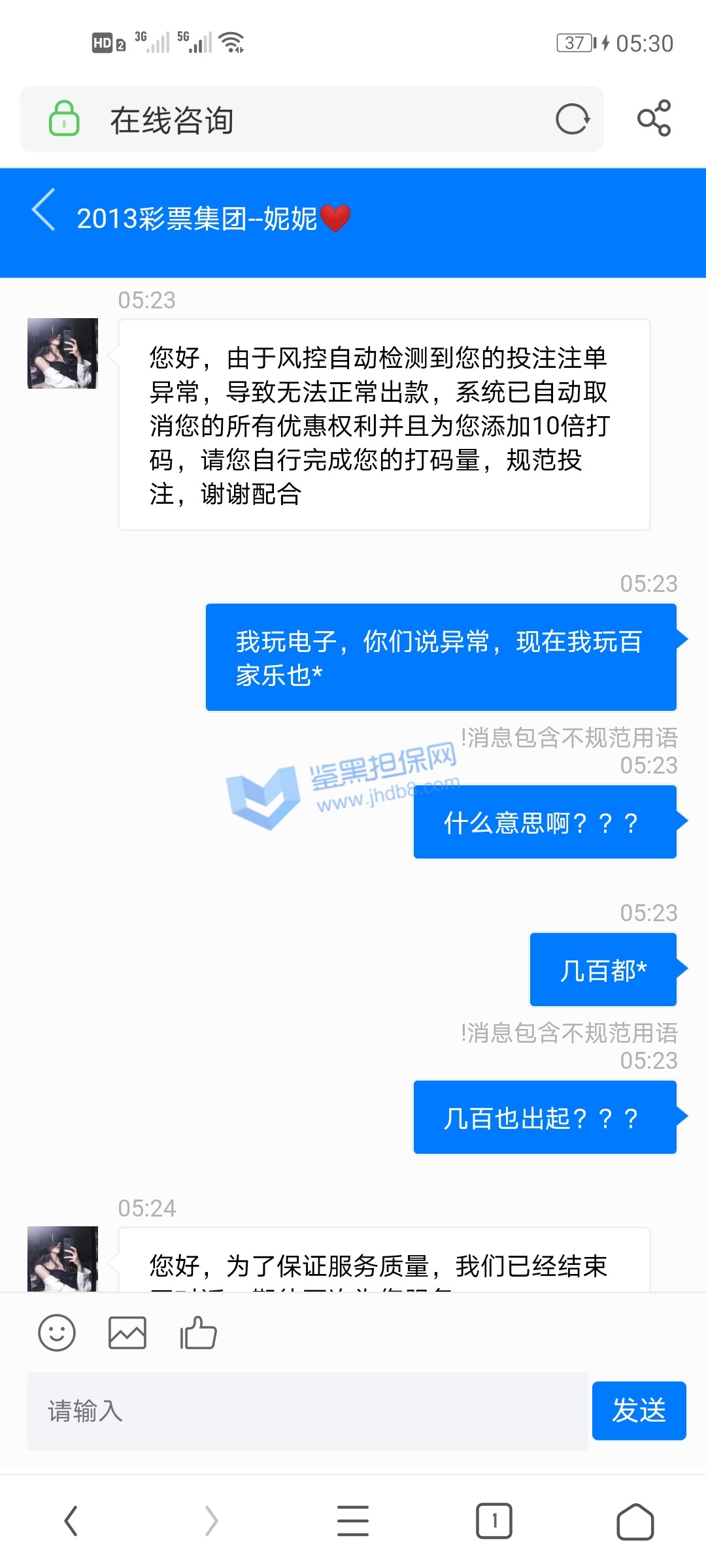Image resolution: width=706 pixels, height=1568 pixels.
Task: Send the message with 发送
Action: click(x=639, y=1410)
